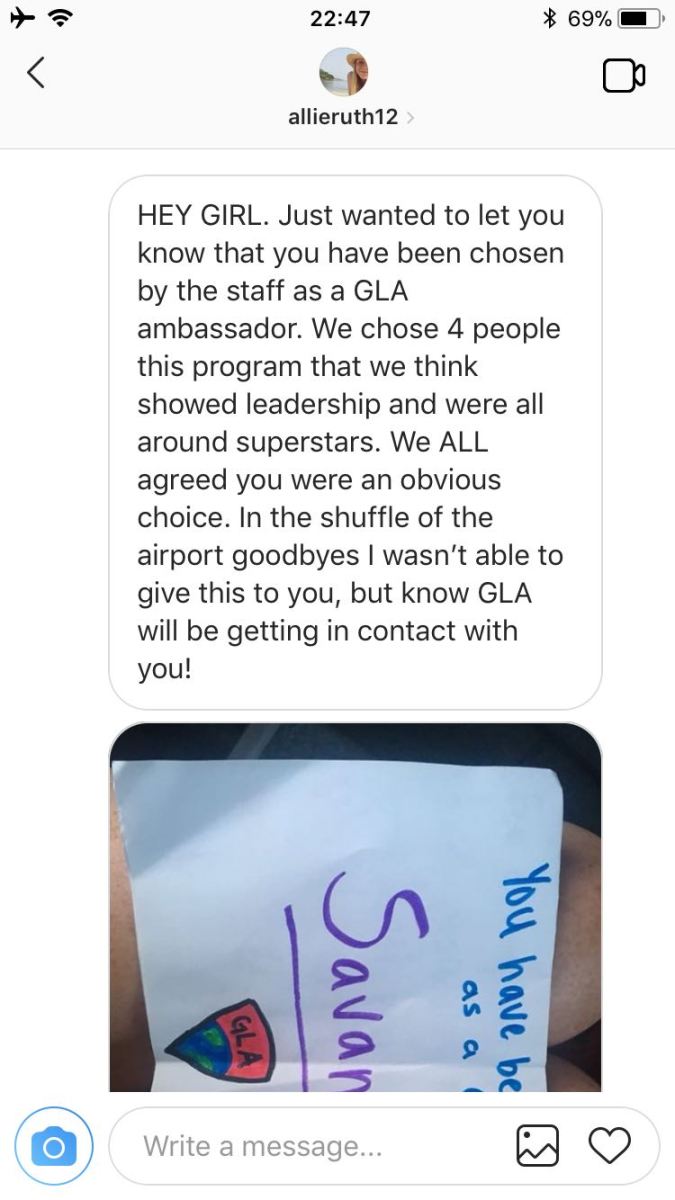The height and width of the screenshot is (1200, 675).
Task: Send a heart reaction
Action: pos(609,1146)
